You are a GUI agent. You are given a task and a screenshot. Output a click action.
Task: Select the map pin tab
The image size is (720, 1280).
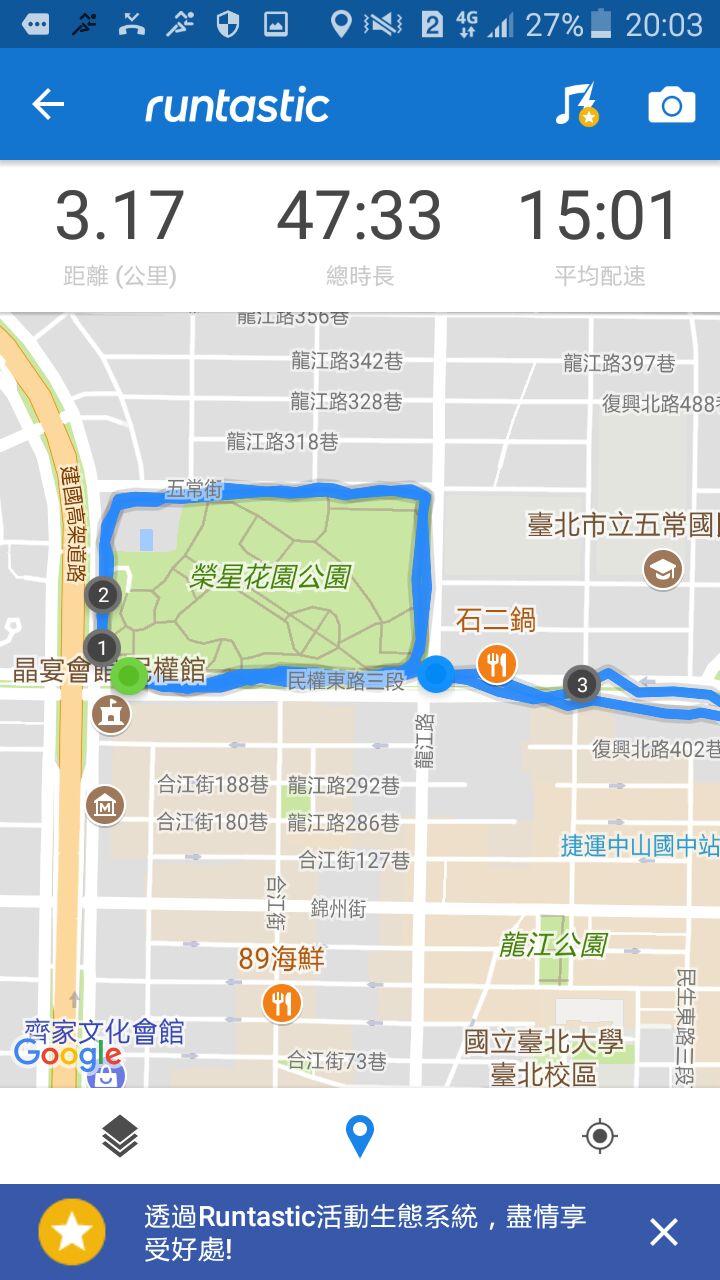(x=359, y=1136)
